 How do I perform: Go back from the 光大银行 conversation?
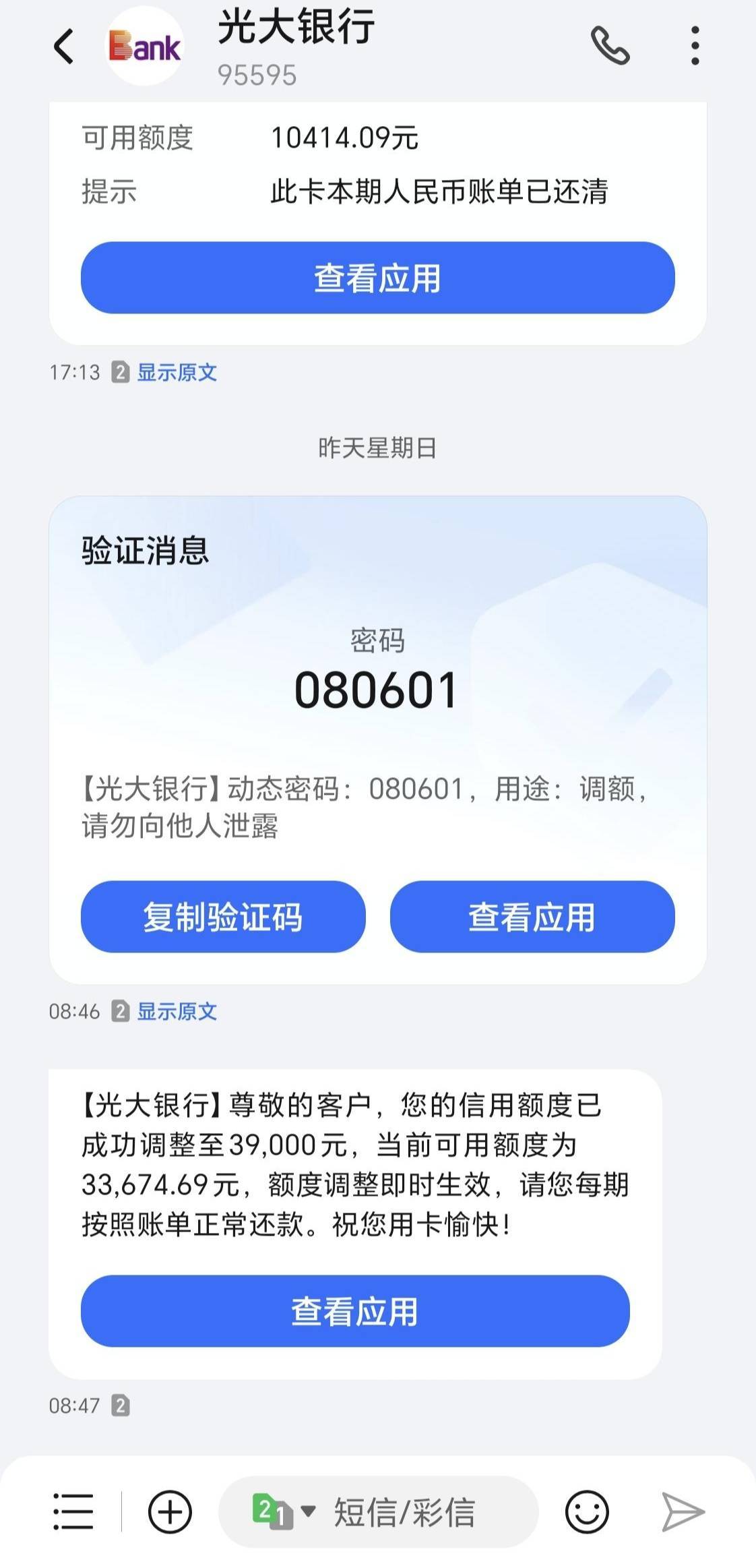(x=63, y=47)
